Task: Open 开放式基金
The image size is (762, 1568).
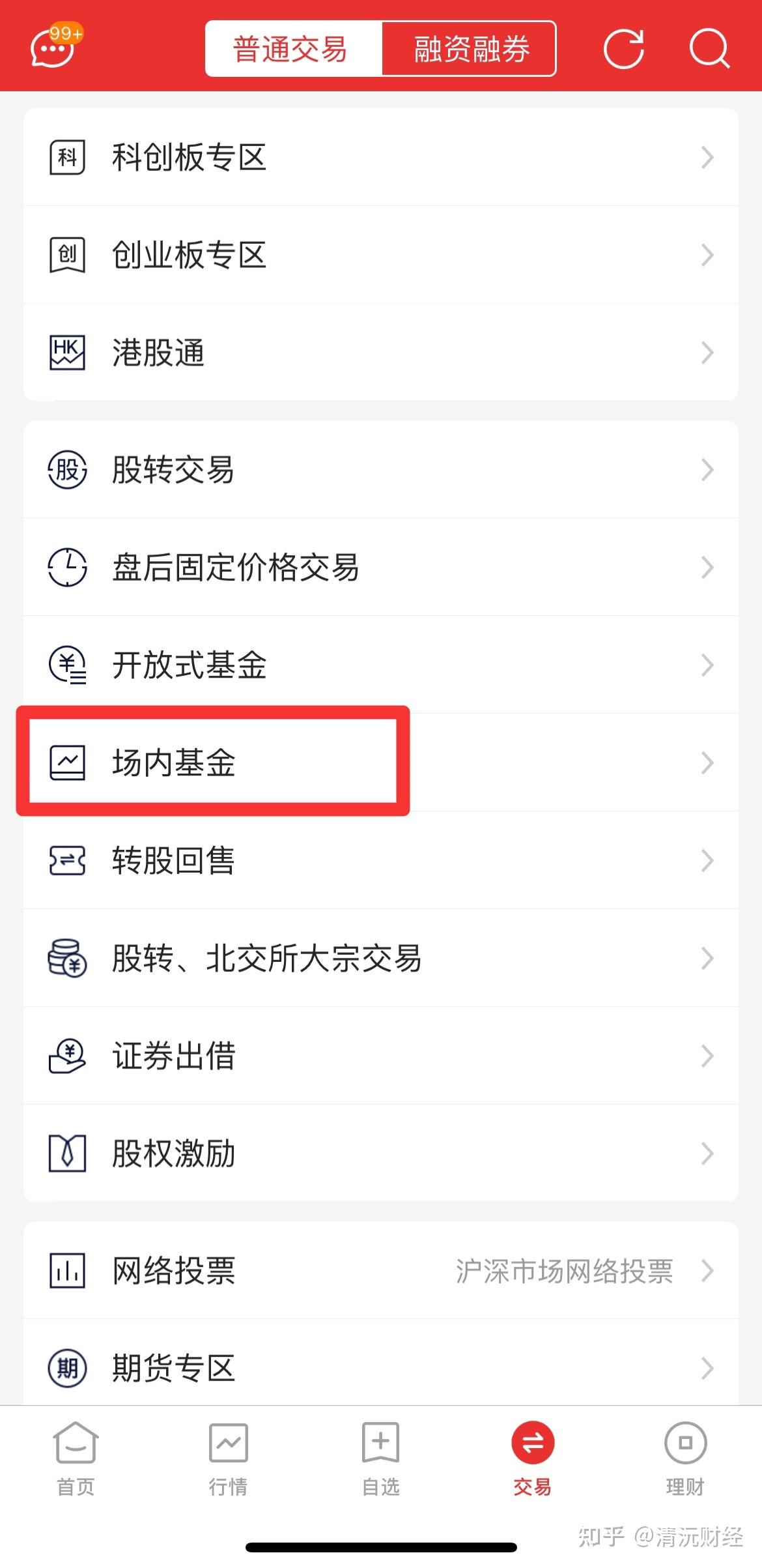Action: click(x=380, y=665)
